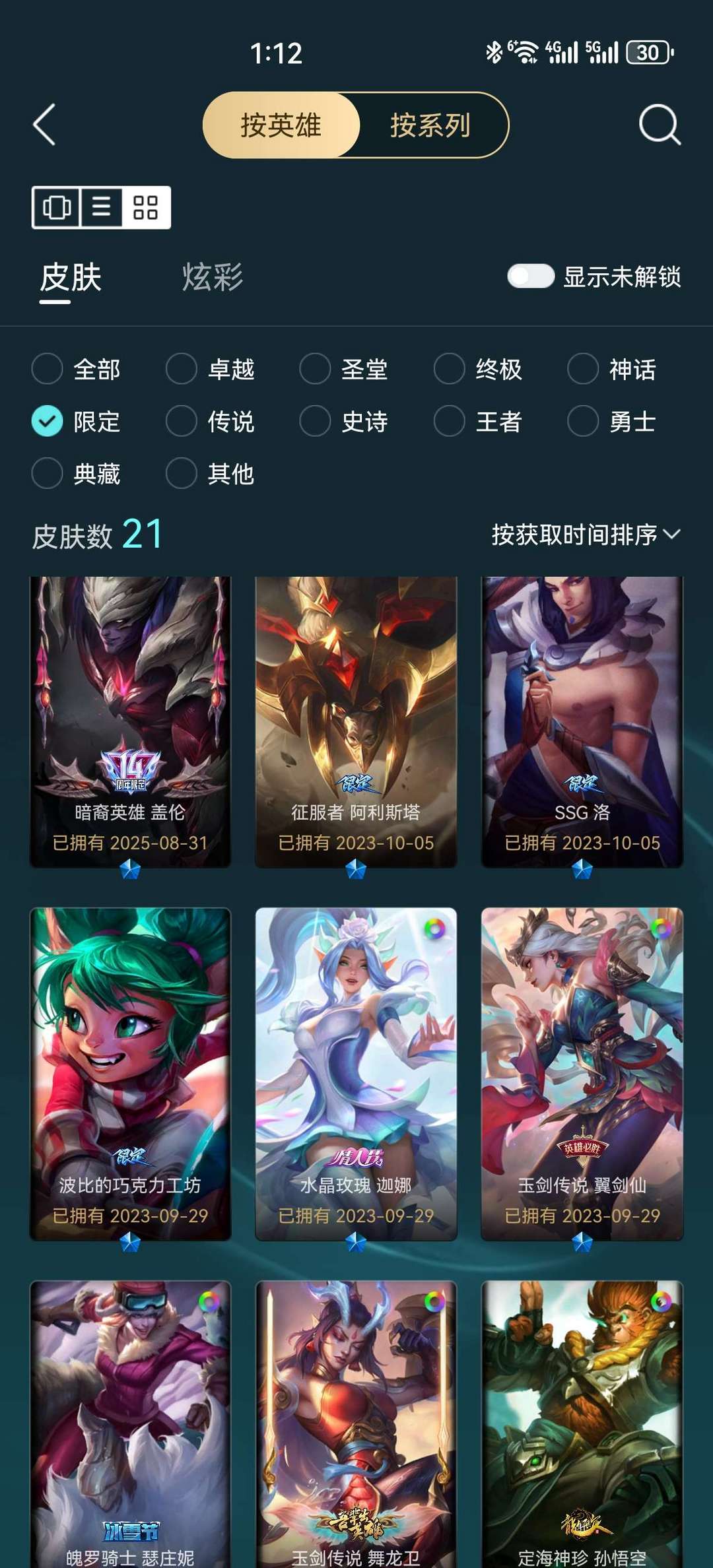Tap the blue gem icon under 征服者 阿利斯塔
The height and width of the screenshot is (1568, 713).
pyautogui.click(x=356, y=870)
